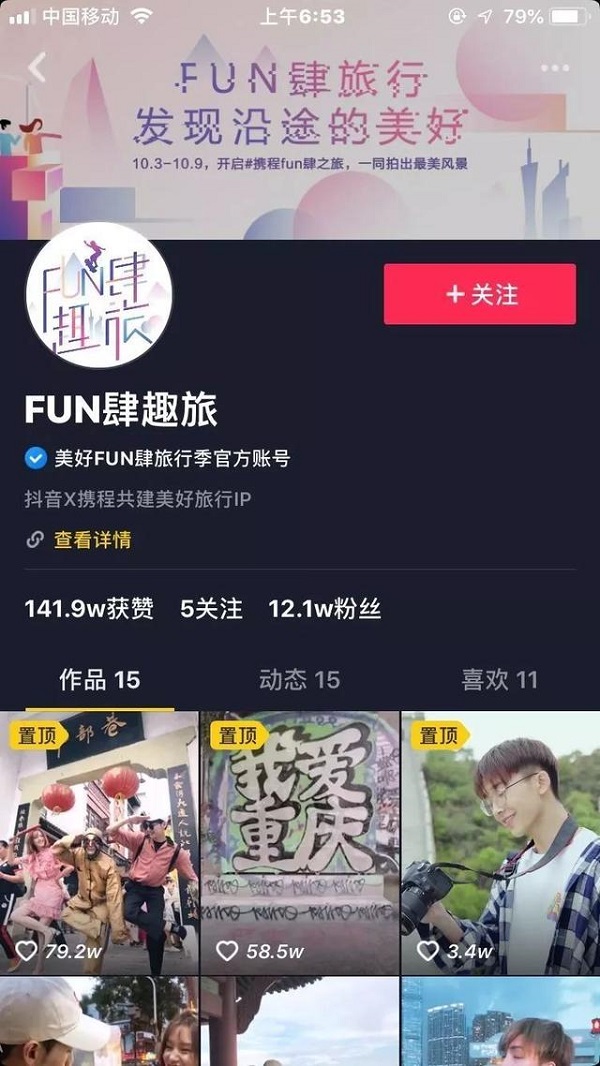Switch to the 喜欢 11 tab

(499, 680)
